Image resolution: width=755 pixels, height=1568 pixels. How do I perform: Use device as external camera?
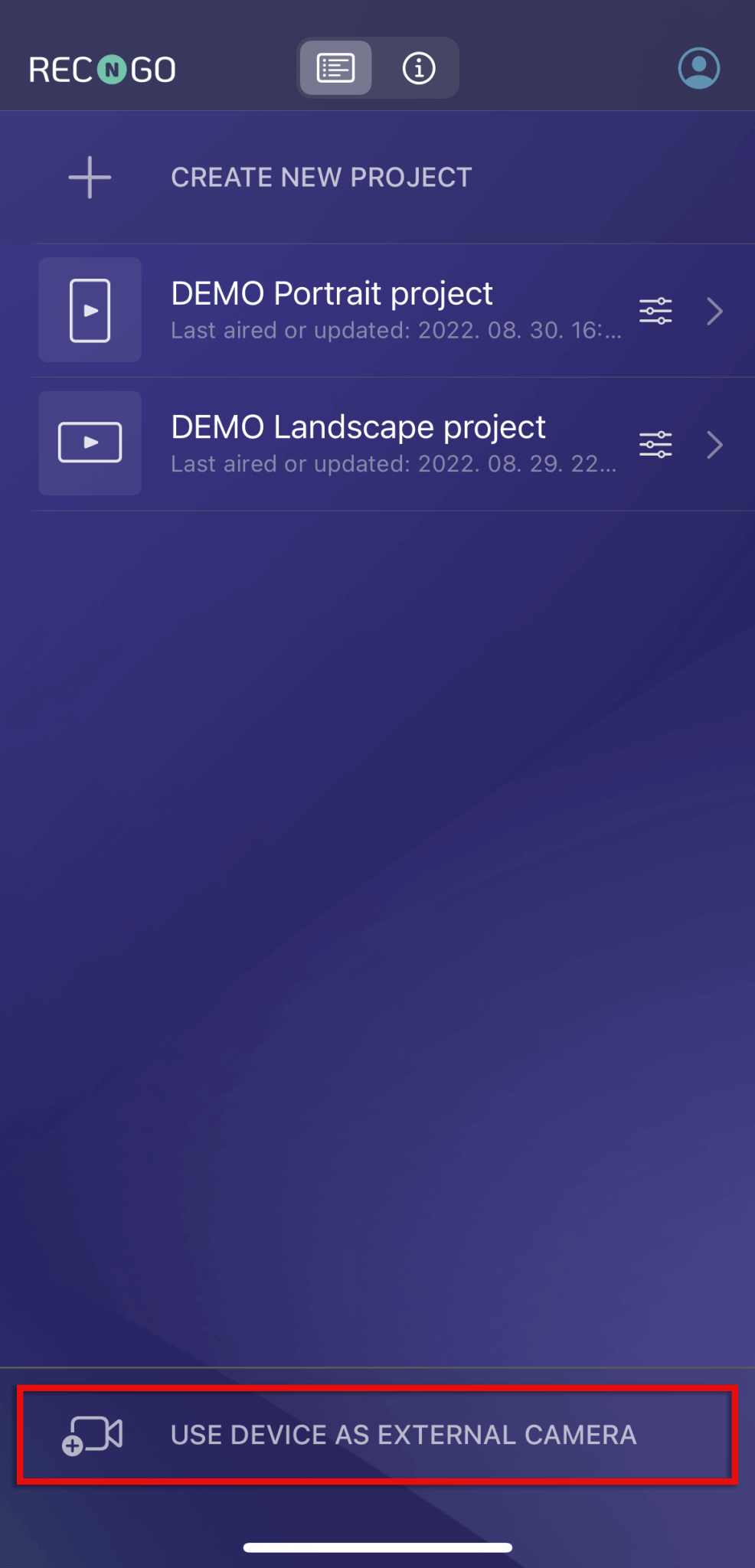coord(377,1435)
